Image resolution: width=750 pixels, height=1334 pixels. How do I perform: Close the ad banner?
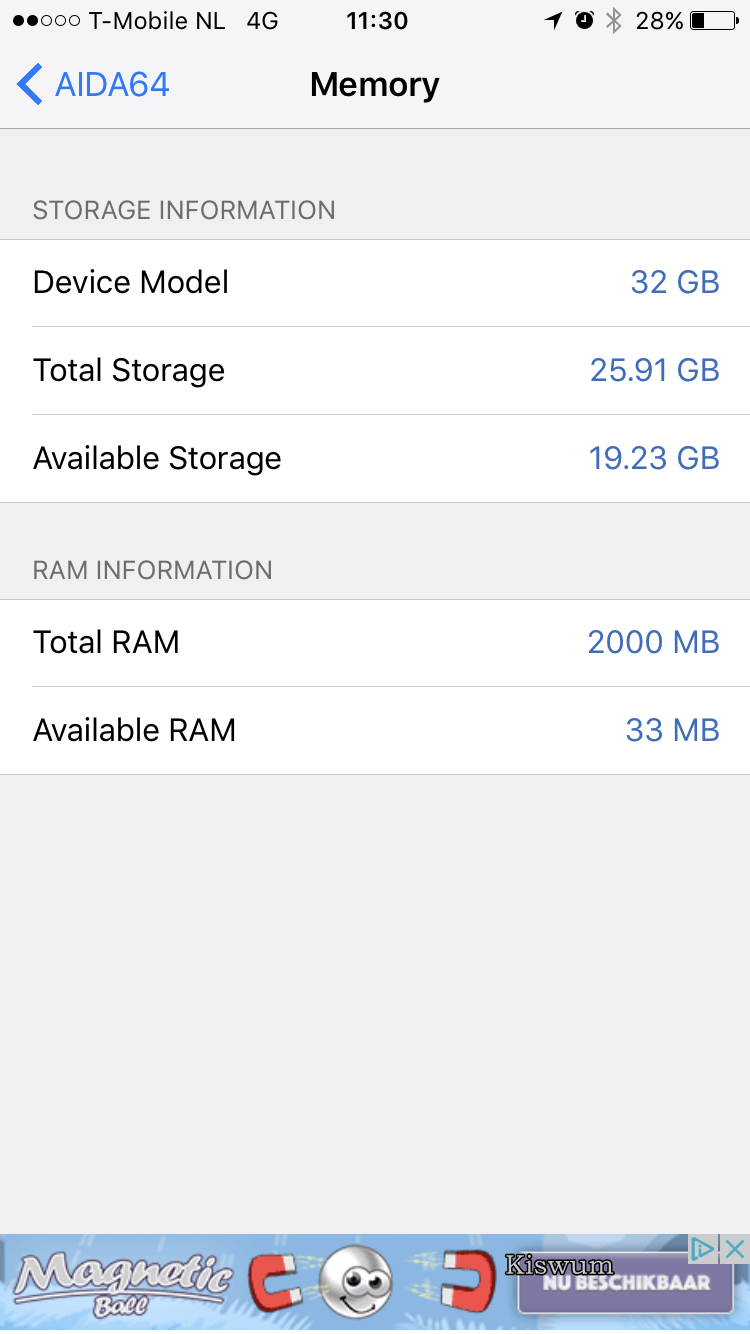[735, 1248]
